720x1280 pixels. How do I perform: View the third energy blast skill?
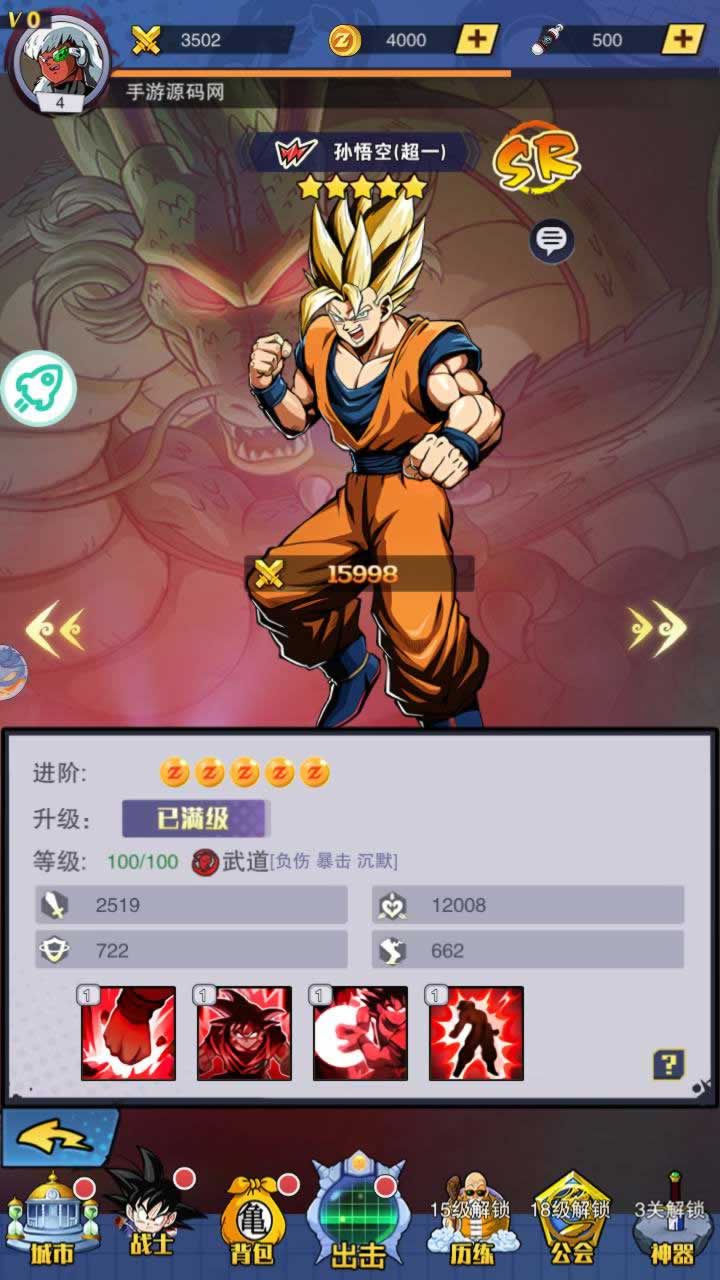tap(360, 1033)
